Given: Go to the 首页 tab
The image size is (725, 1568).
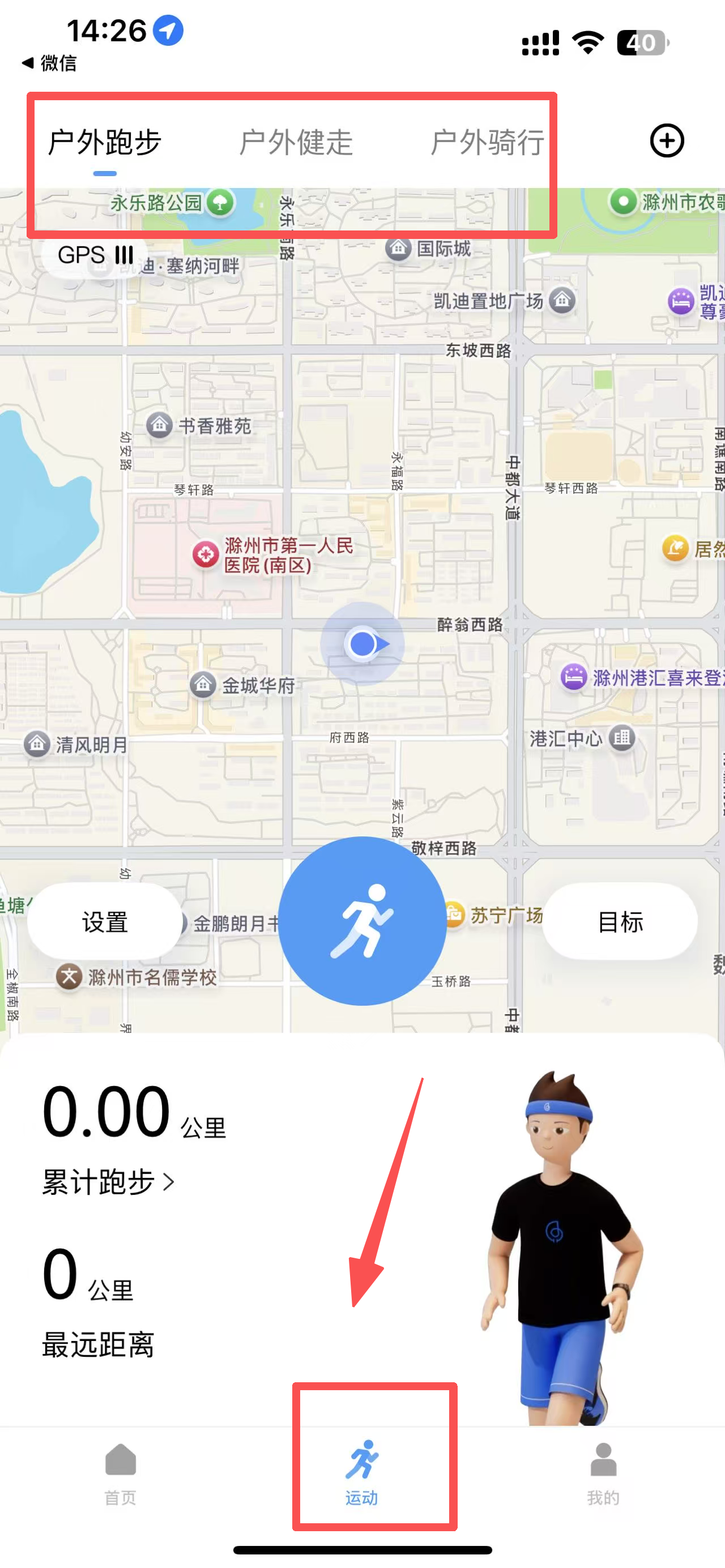Looking at the screenshot, I should (121, 1472).
